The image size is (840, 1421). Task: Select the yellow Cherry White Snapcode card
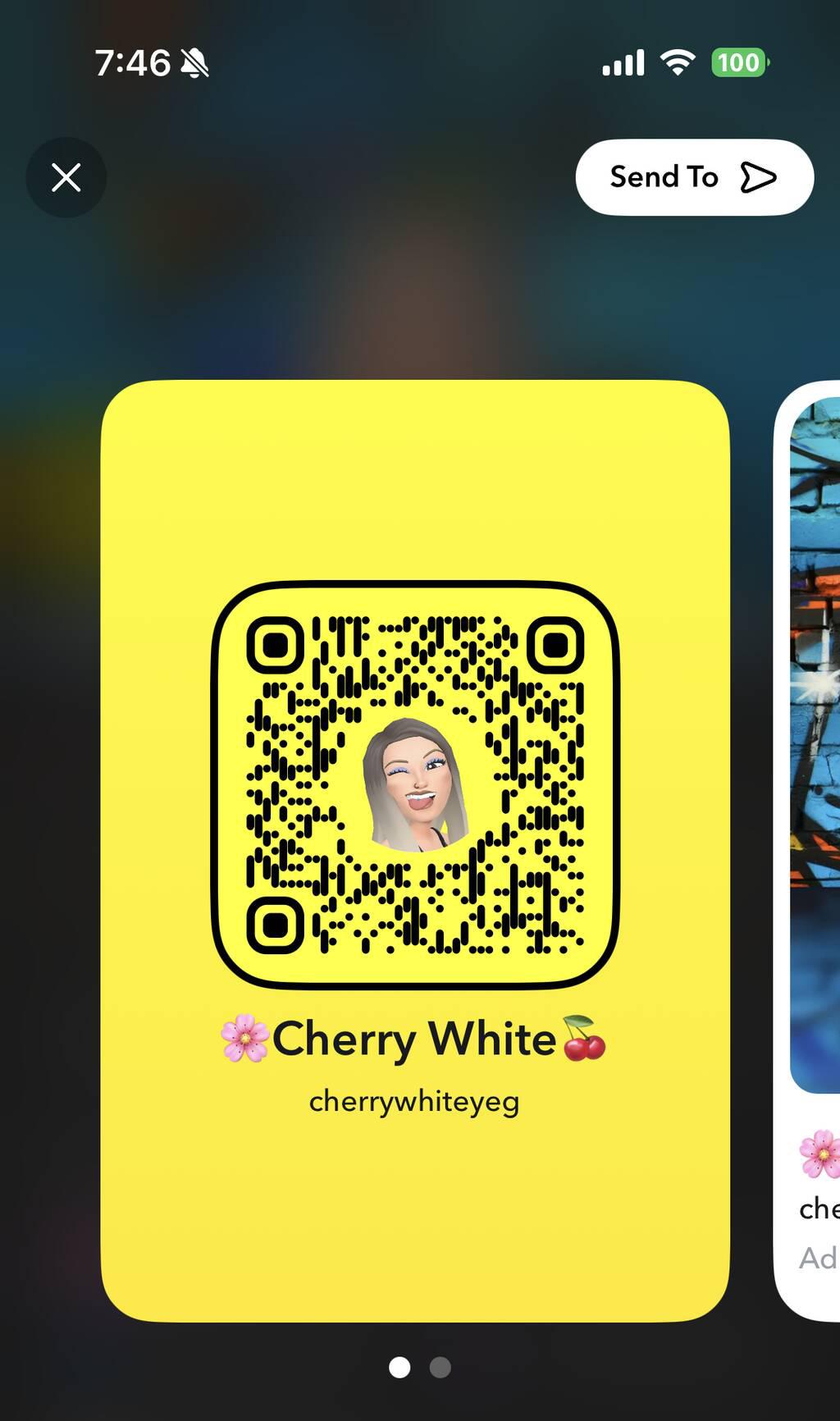point(415,849)
